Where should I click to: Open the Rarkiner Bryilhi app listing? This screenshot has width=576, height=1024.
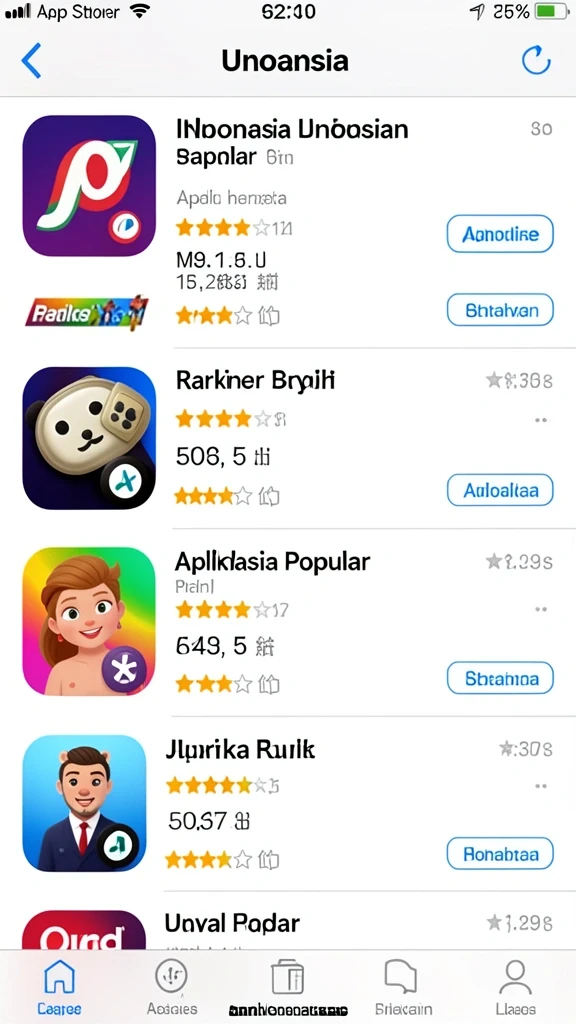pyautogui.click(x=255, y=380)
